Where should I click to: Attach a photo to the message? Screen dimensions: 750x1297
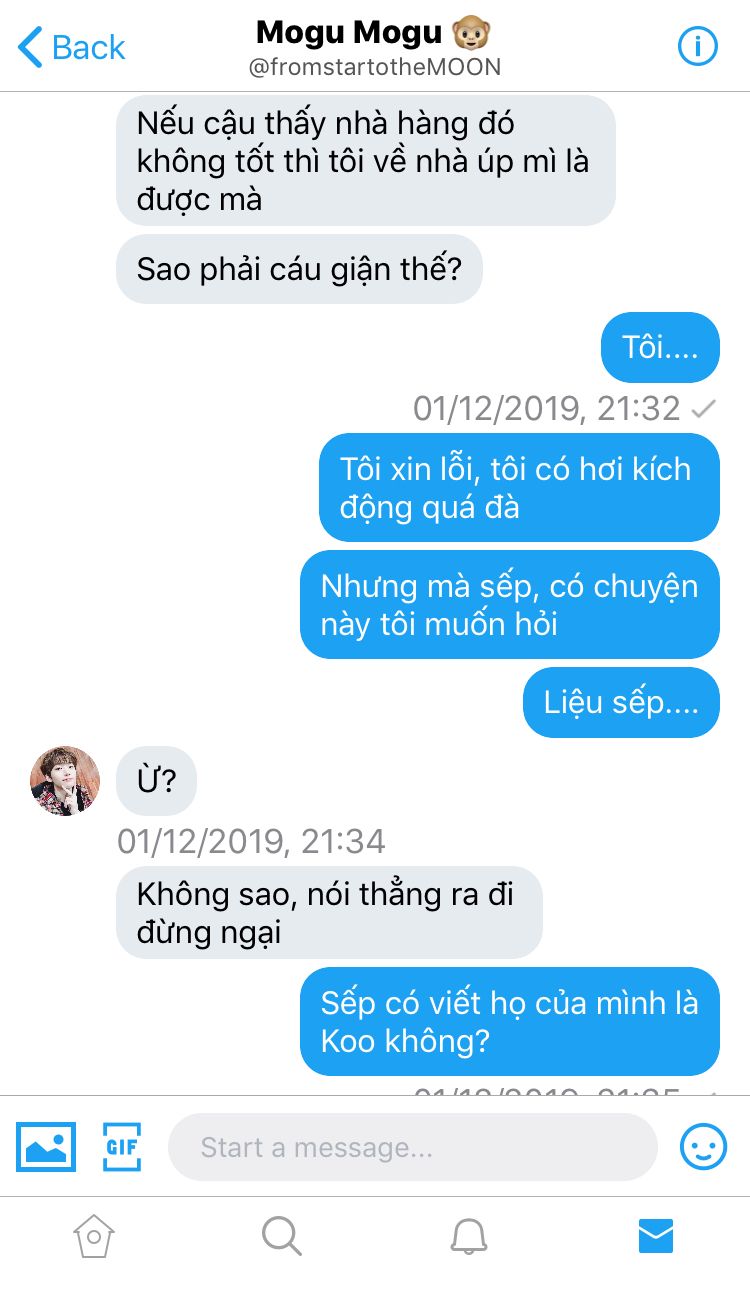[x=46, y=1146]
